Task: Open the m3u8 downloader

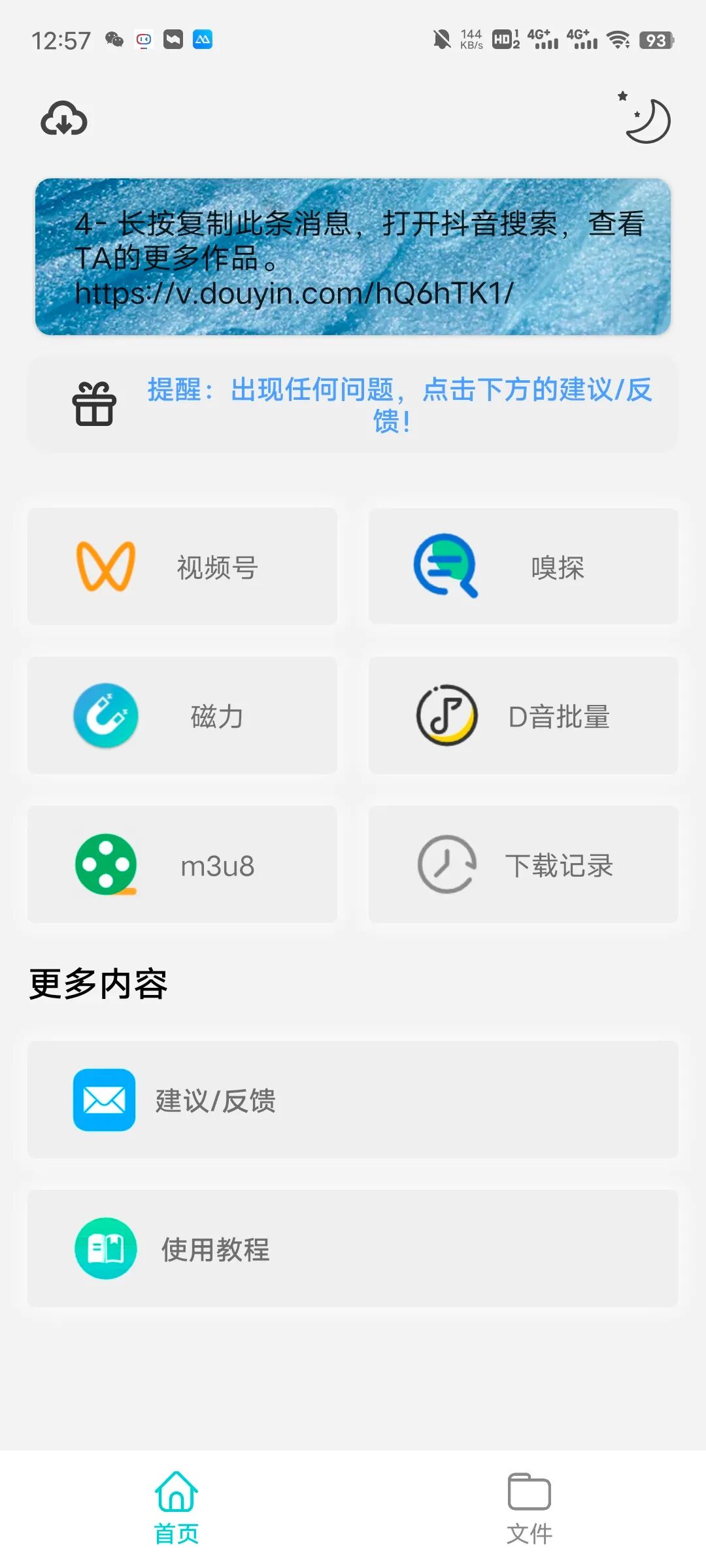Action: coord(182,864)
